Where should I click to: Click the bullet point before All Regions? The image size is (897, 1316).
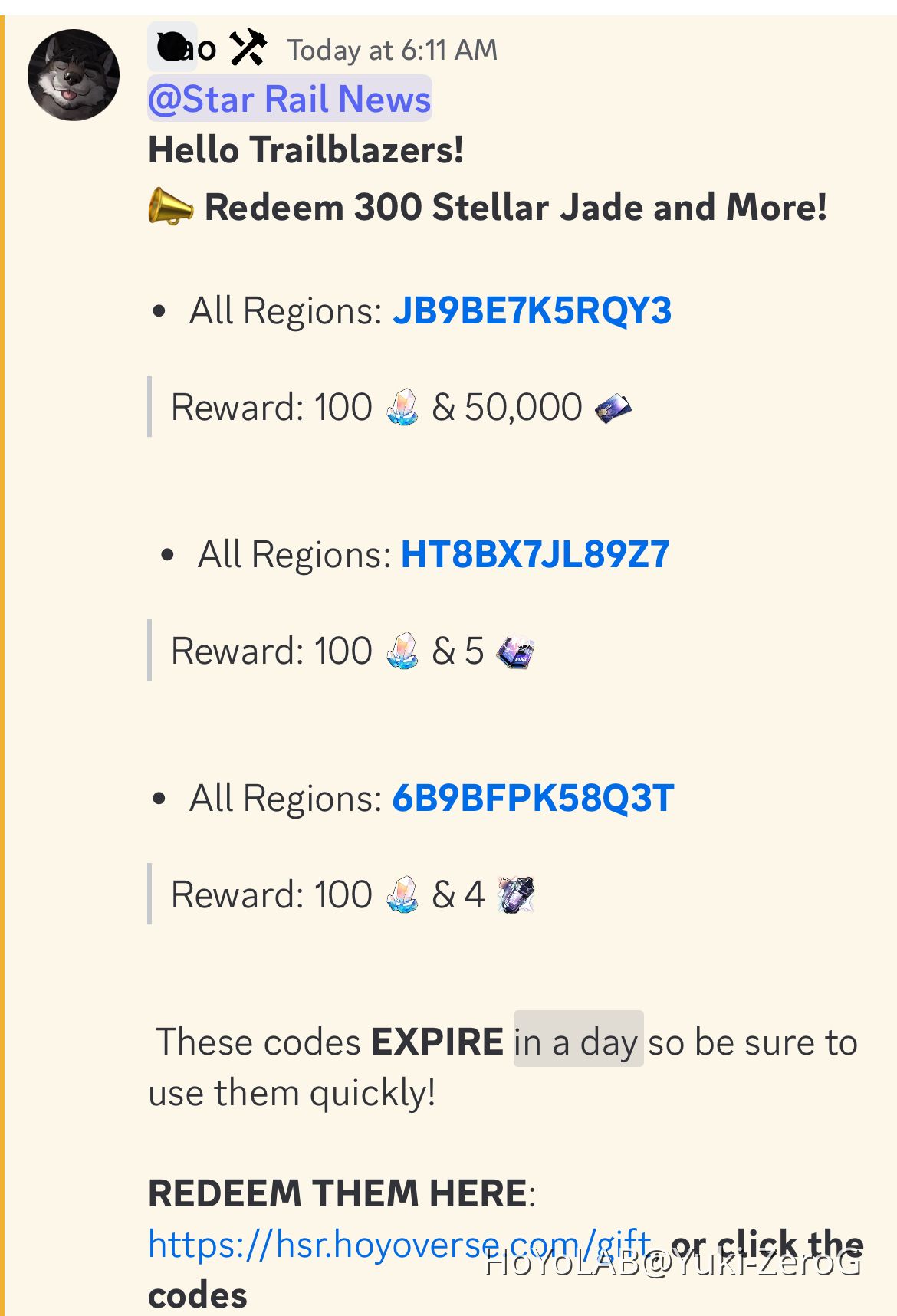pos(160,311)
